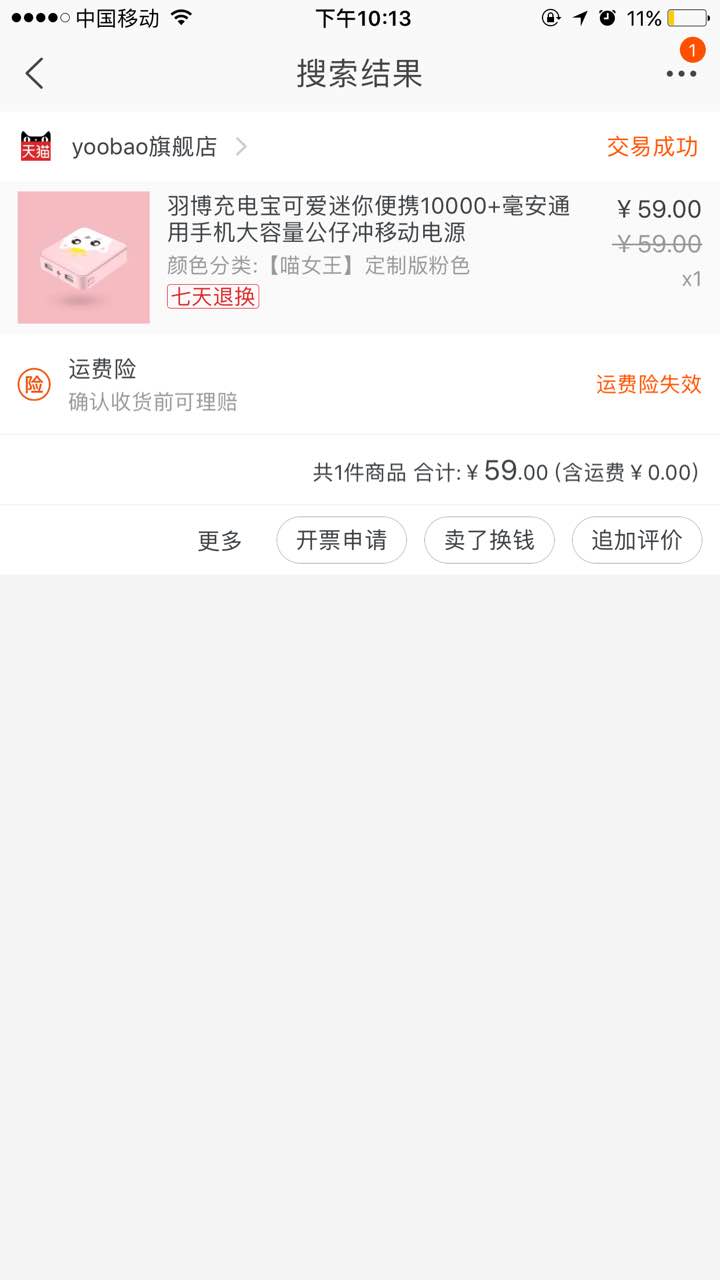The image size is (720, 1280).
Task: Request an invoice via 开票申请
Action: [x=341, y=541]
